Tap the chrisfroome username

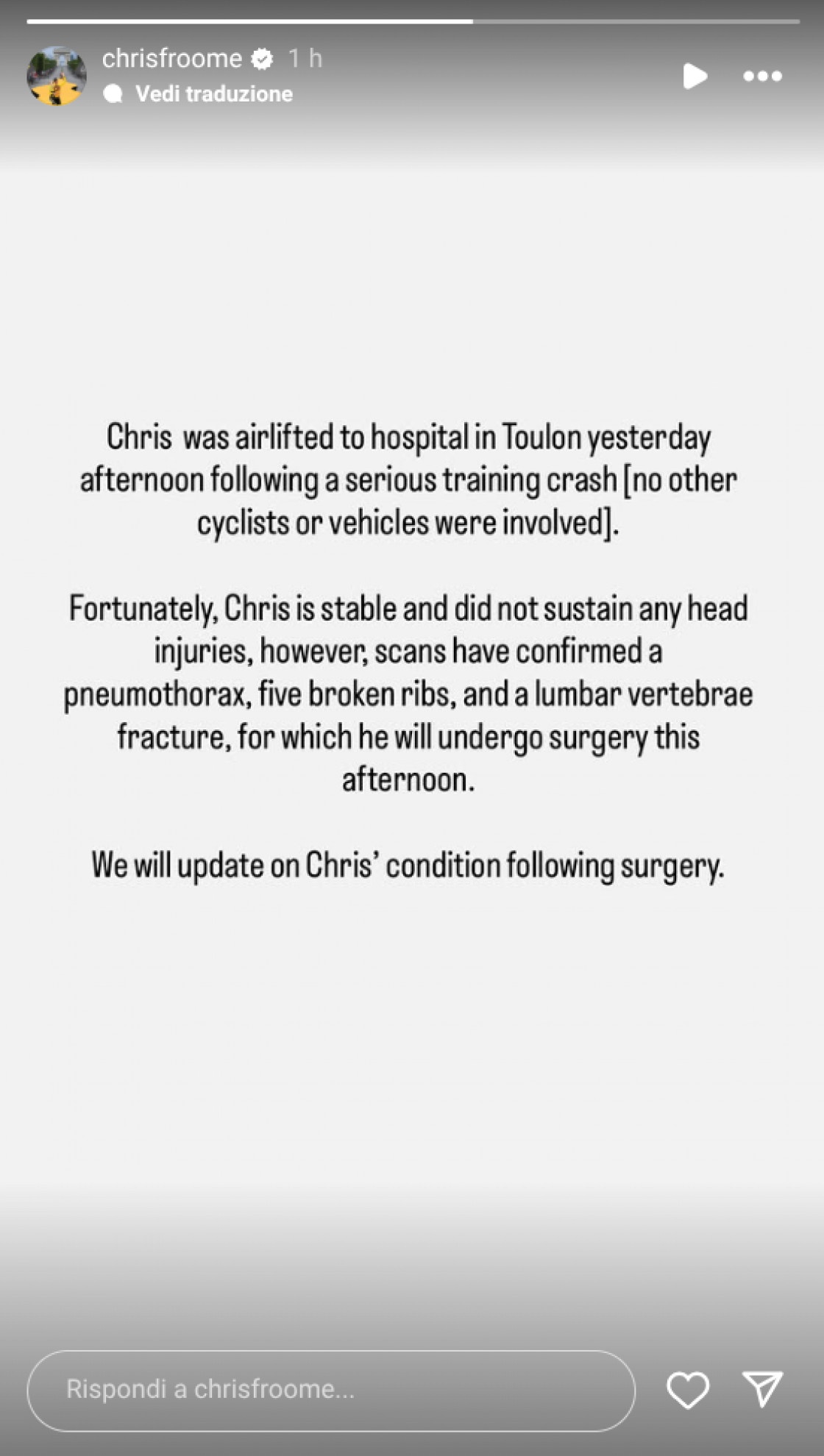(x=171, y=58)
